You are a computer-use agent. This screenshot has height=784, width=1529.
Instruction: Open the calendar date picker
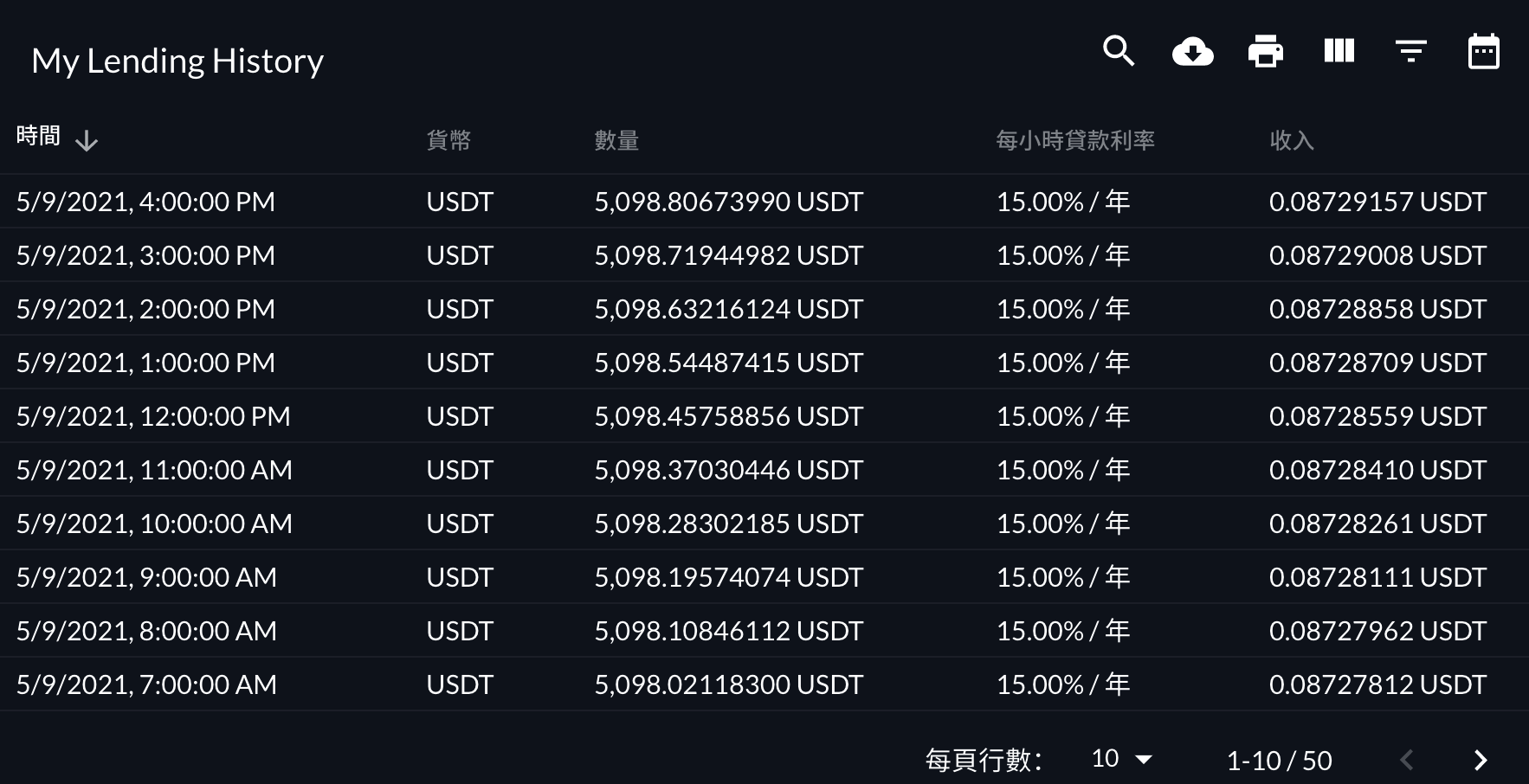pyautogui.click(x=1484, y=52)
